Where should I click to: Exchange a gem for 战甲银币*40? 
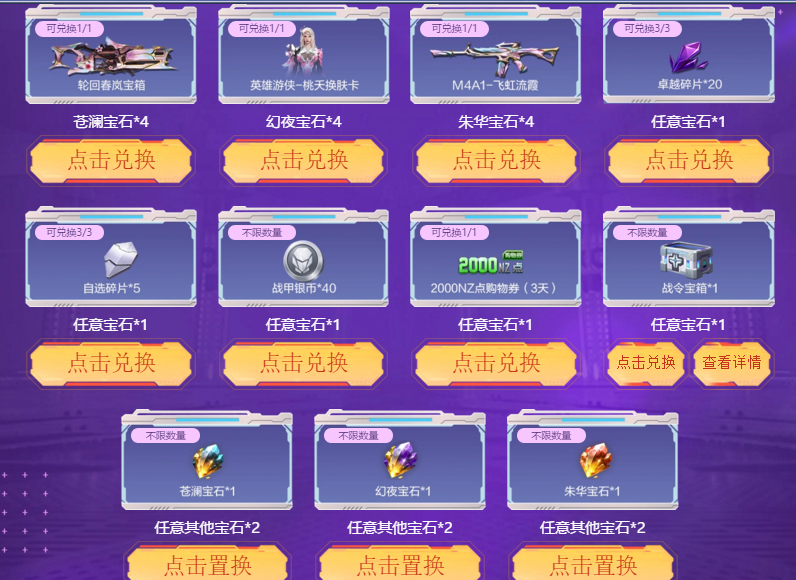[303, 363]
